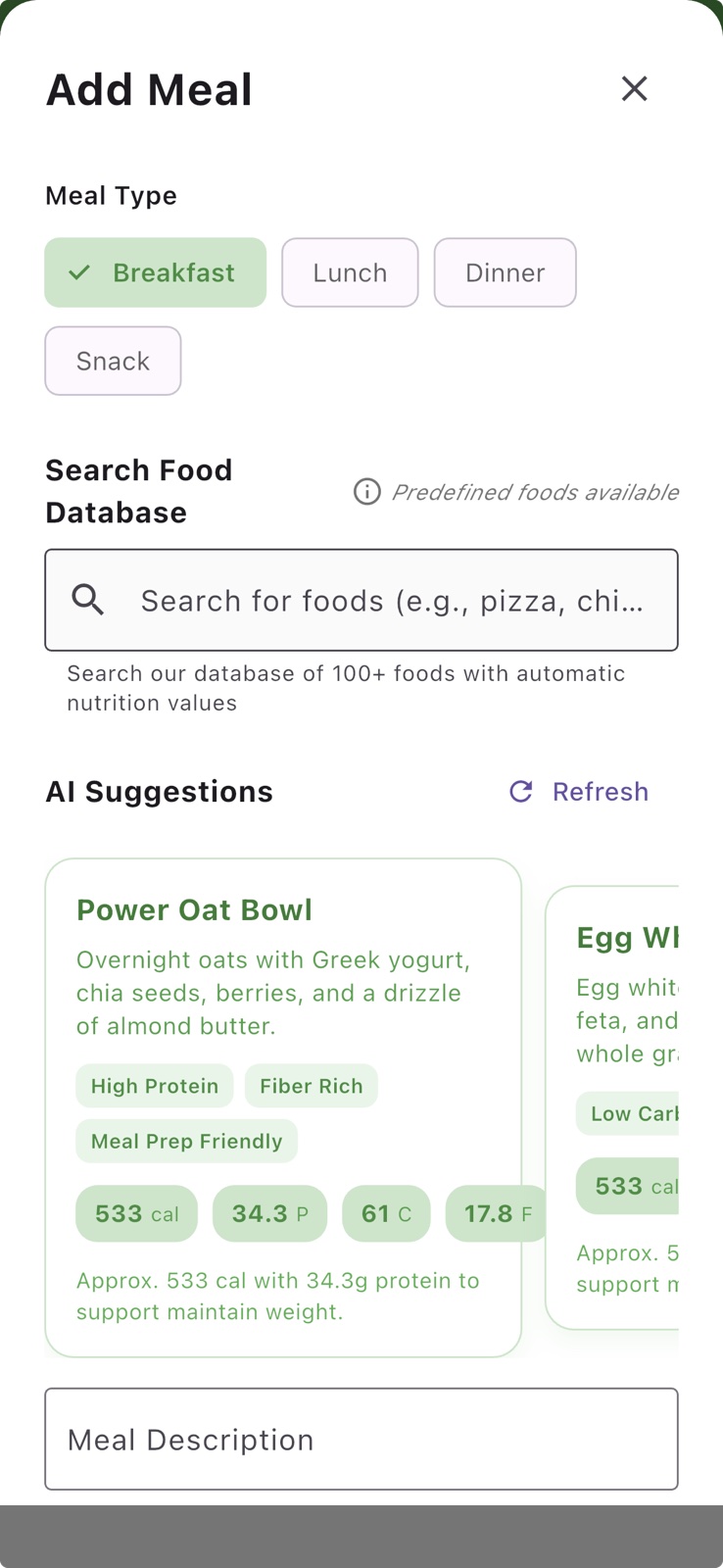Click the Fiber Rich tag
This screenshot has height=1568, width=723.
pyautogui.click(x=311, y=1086)
